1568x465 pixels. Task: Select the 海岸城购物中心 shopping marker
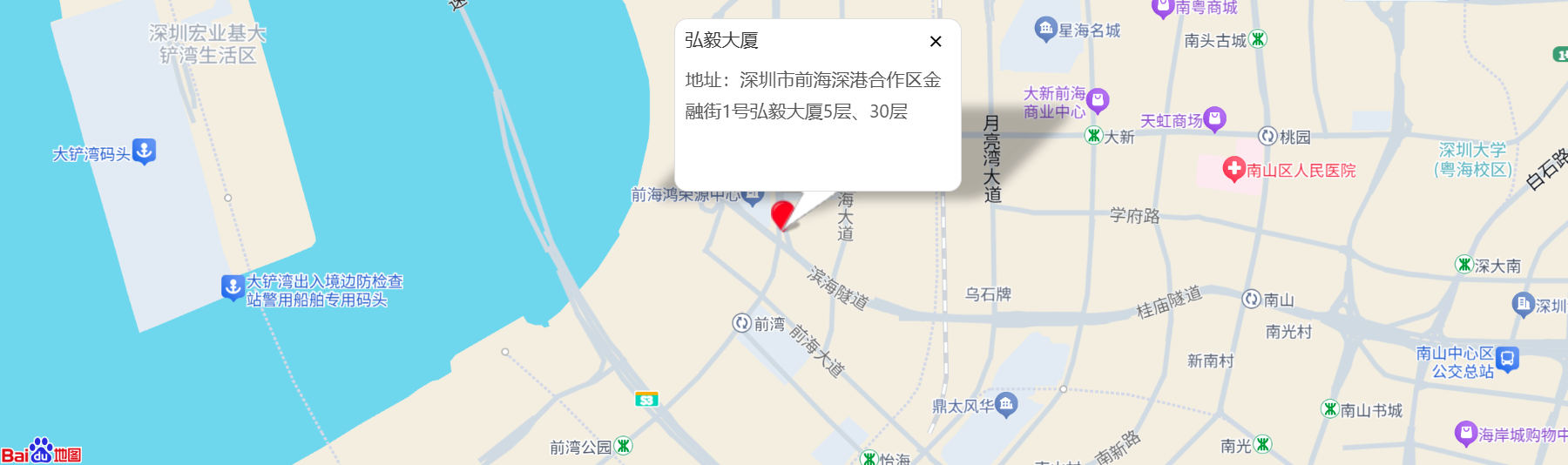point(1465,433)
